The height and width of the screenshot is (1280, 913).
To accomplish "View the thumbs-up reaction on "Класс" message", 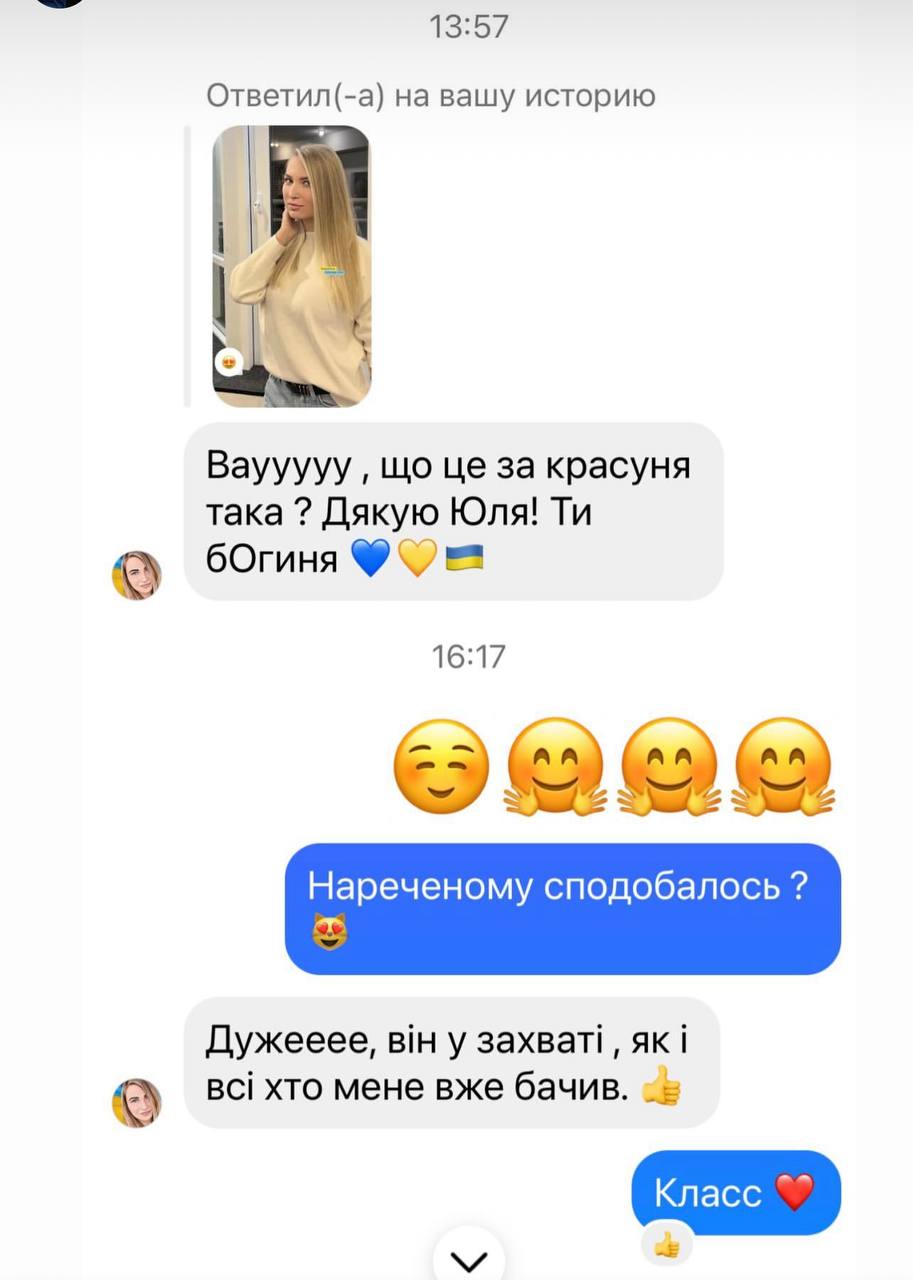I will [667, 1244].
